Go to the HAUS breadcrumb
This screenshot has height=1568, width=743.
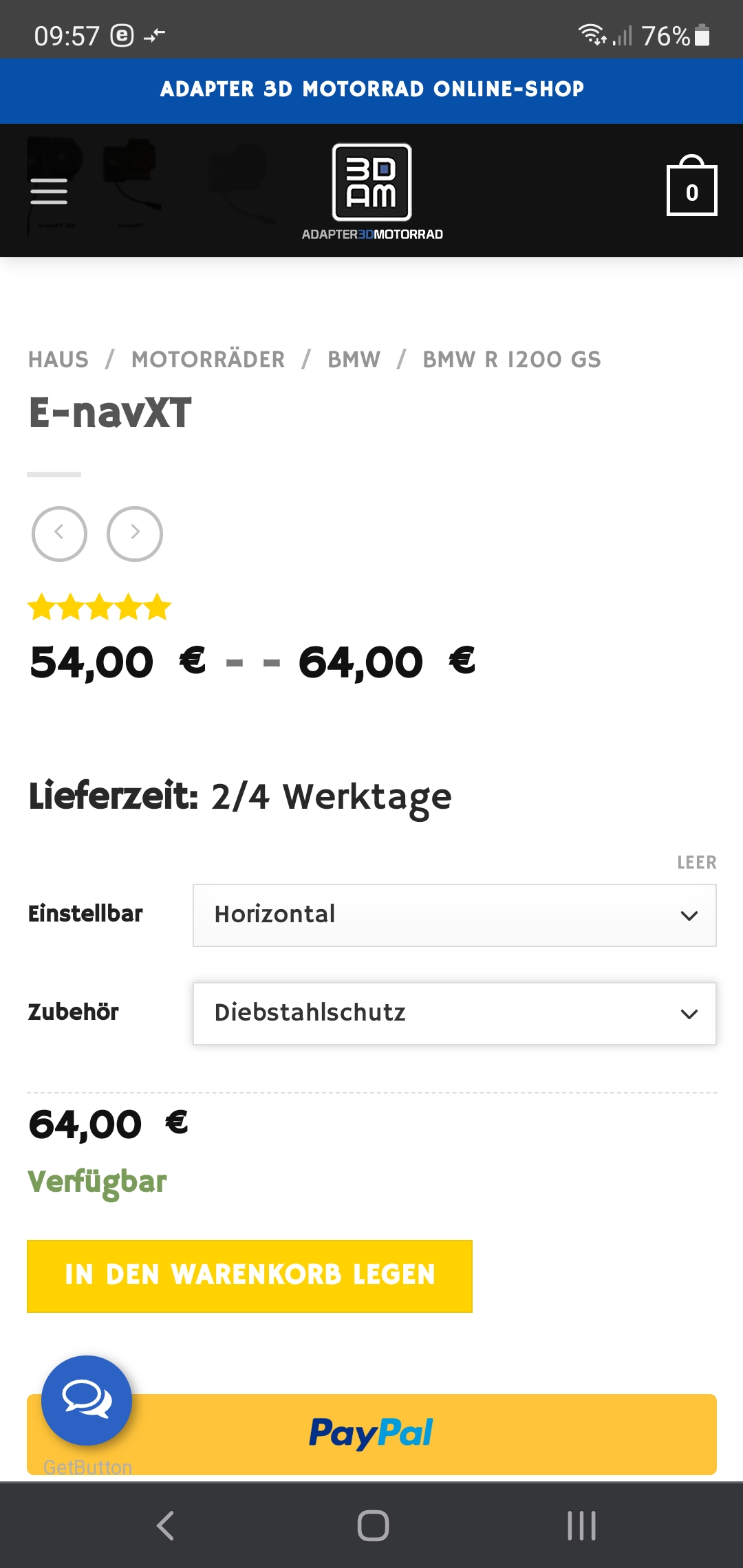tap(58, 359)
